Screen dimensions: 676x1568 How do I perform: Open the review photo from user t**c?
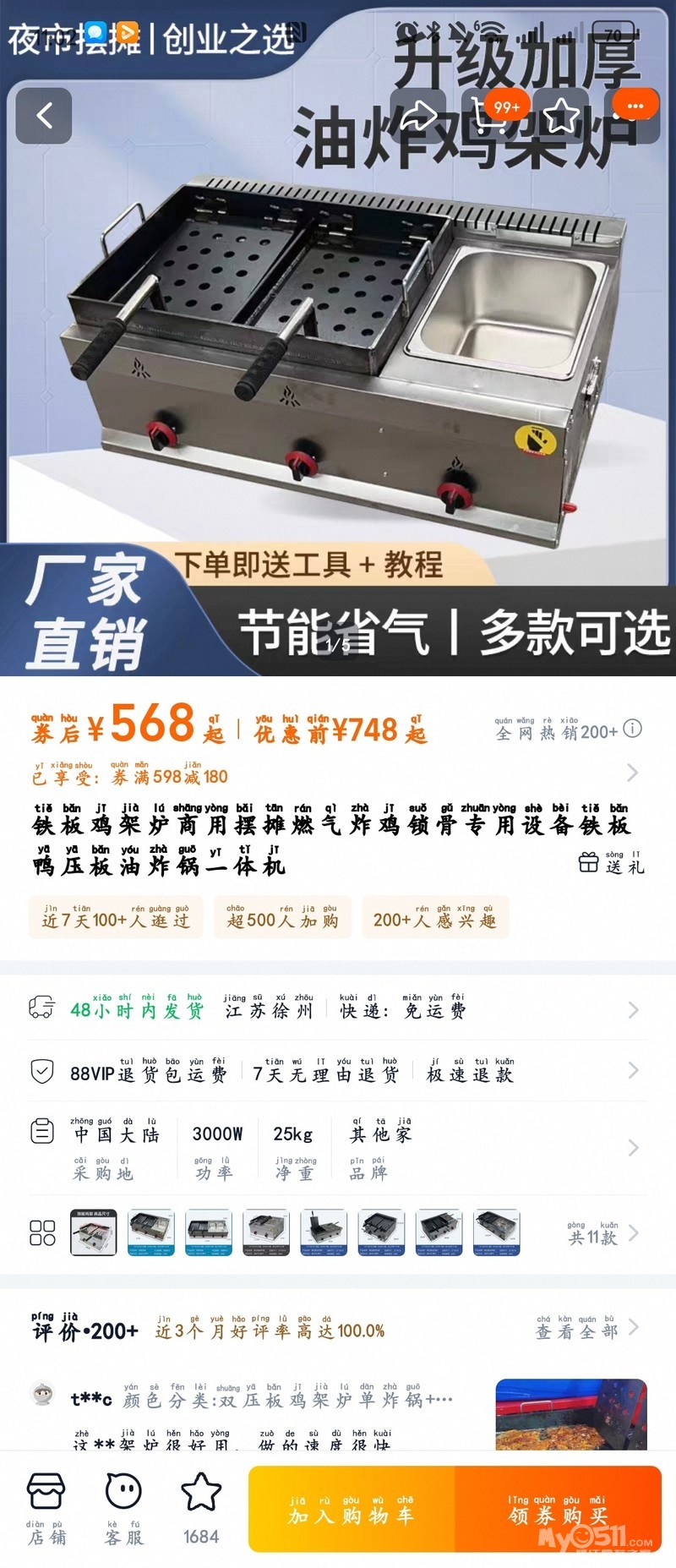(571, 1414)
